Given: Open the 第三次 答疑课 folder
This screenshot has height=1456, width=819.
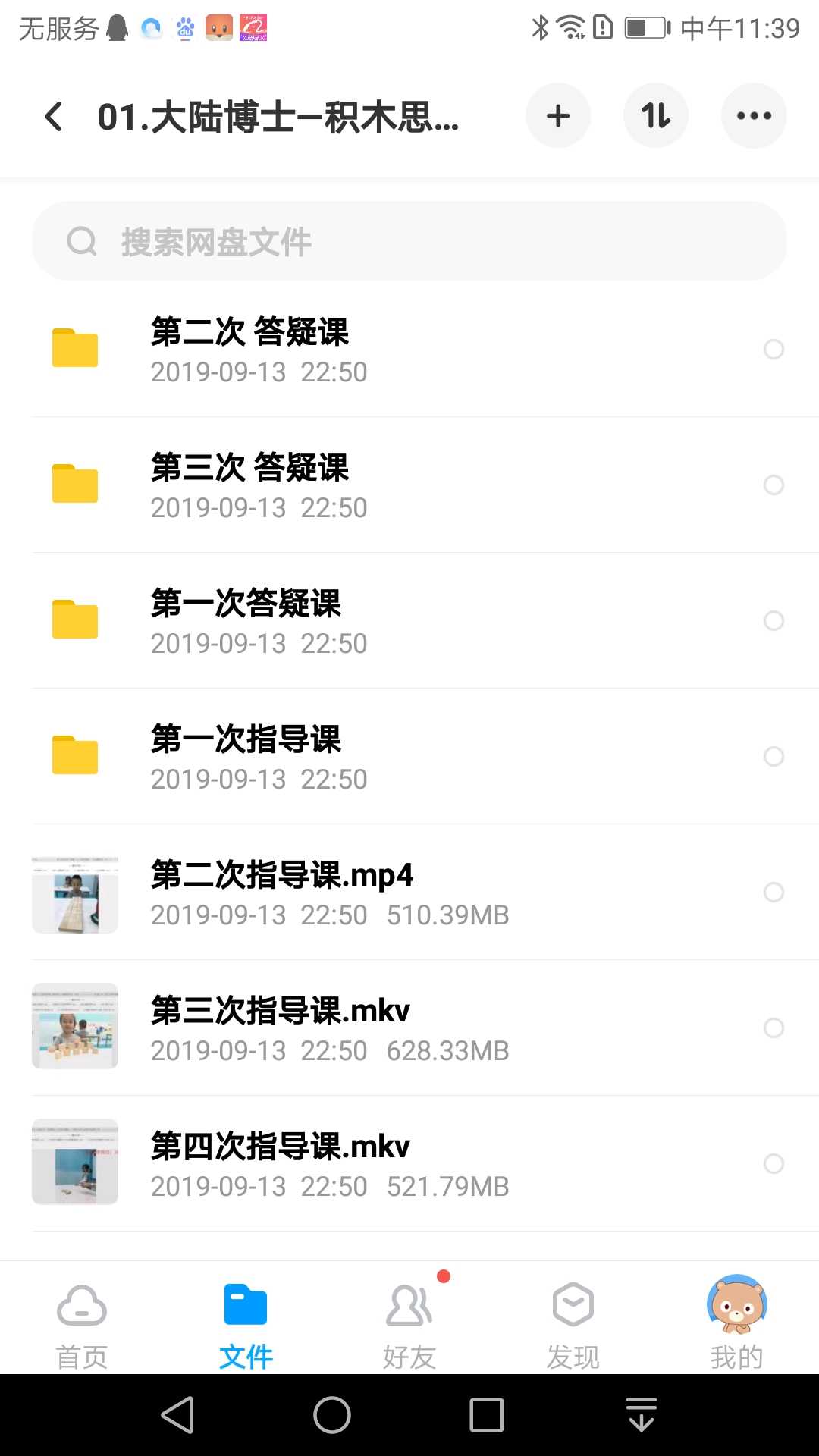Looking at the screenshot, I should pos(250,485).
